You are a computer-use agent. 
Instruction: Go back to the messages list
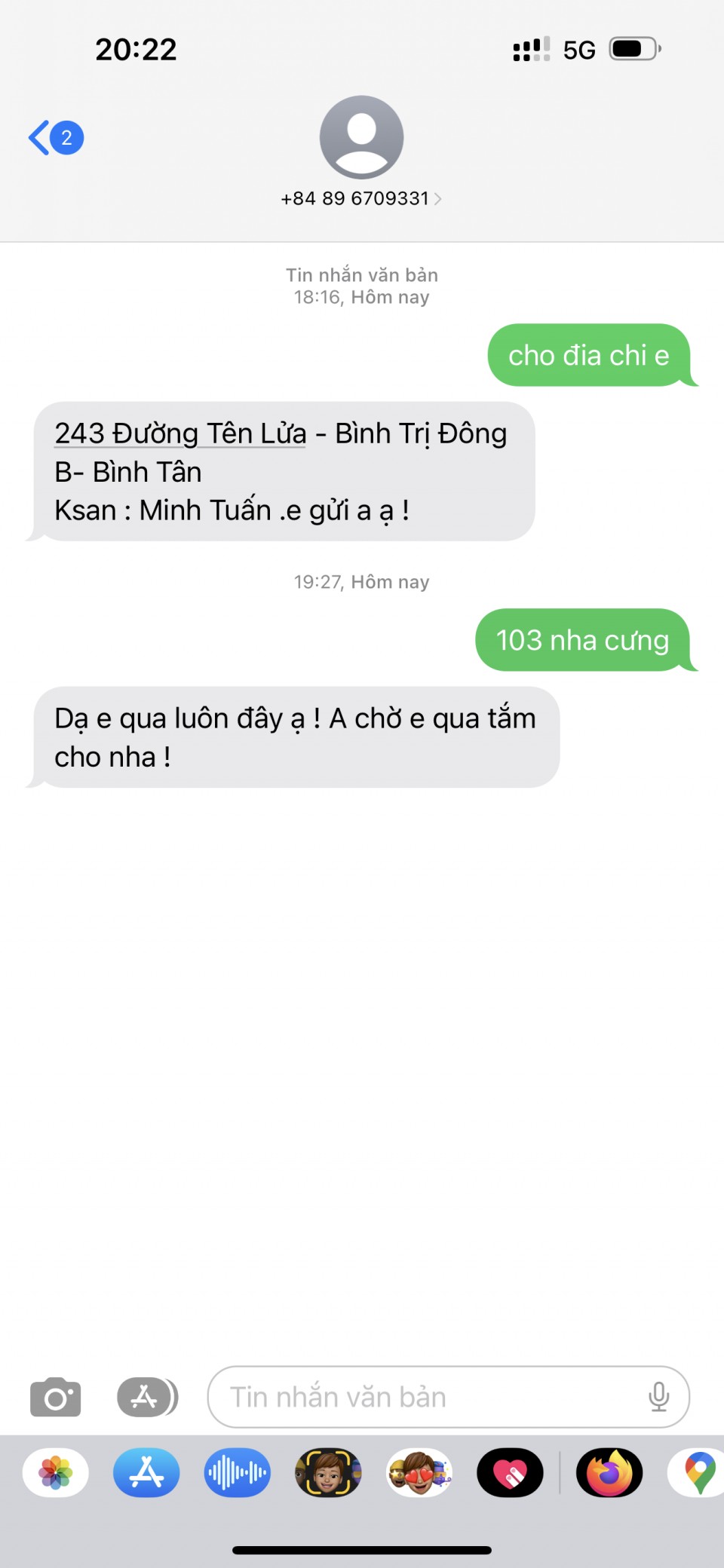tap(54, 138)
